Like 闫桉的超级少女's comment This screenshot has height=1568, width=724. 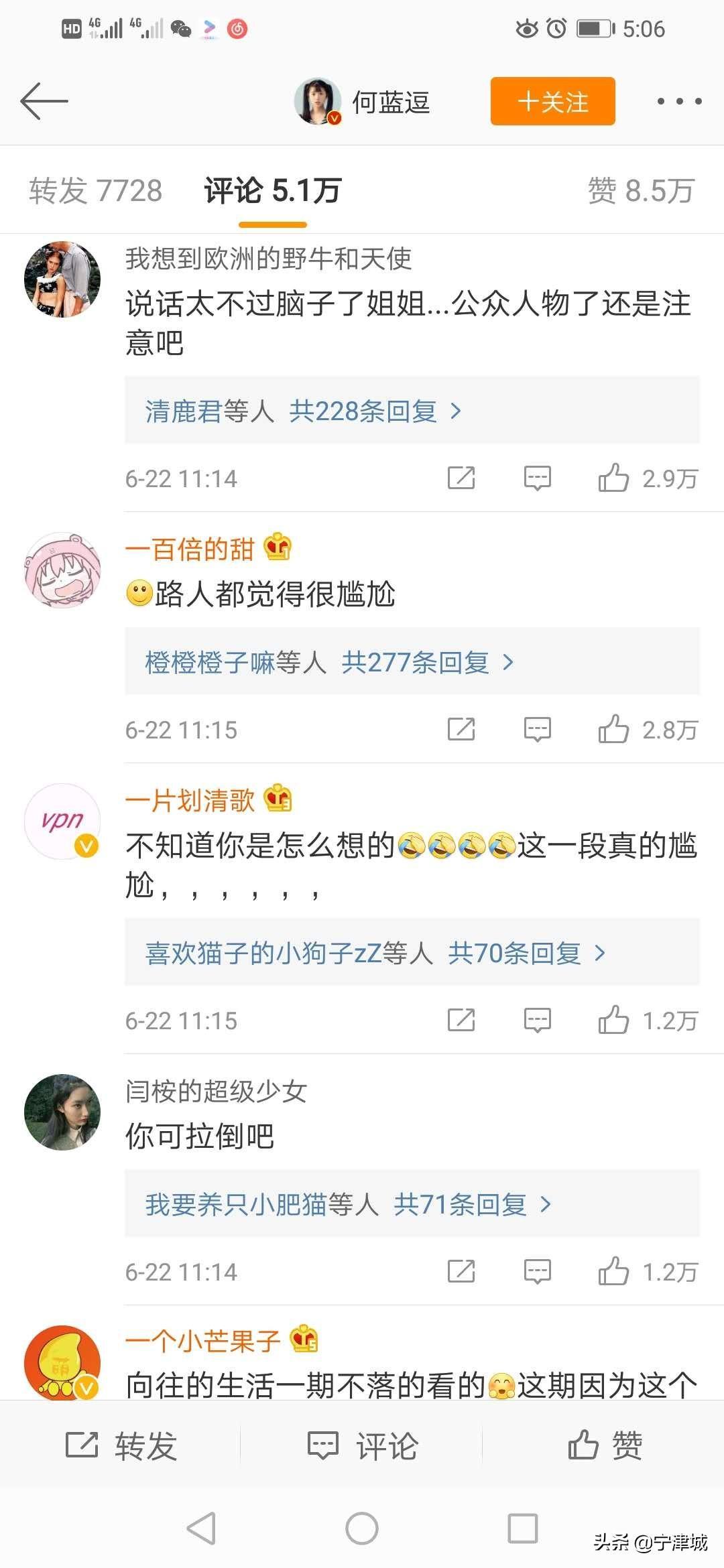click(613, 1272)
